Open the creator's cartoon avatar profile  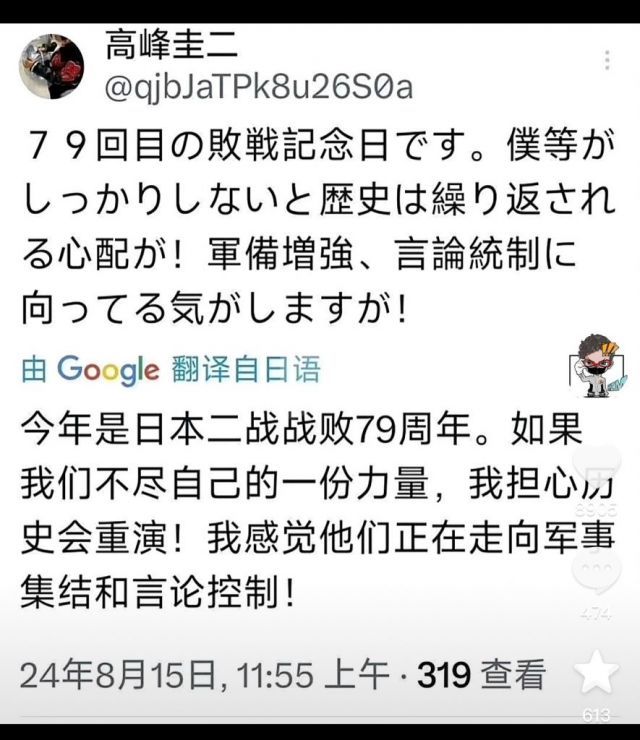[x=595, y=365]
